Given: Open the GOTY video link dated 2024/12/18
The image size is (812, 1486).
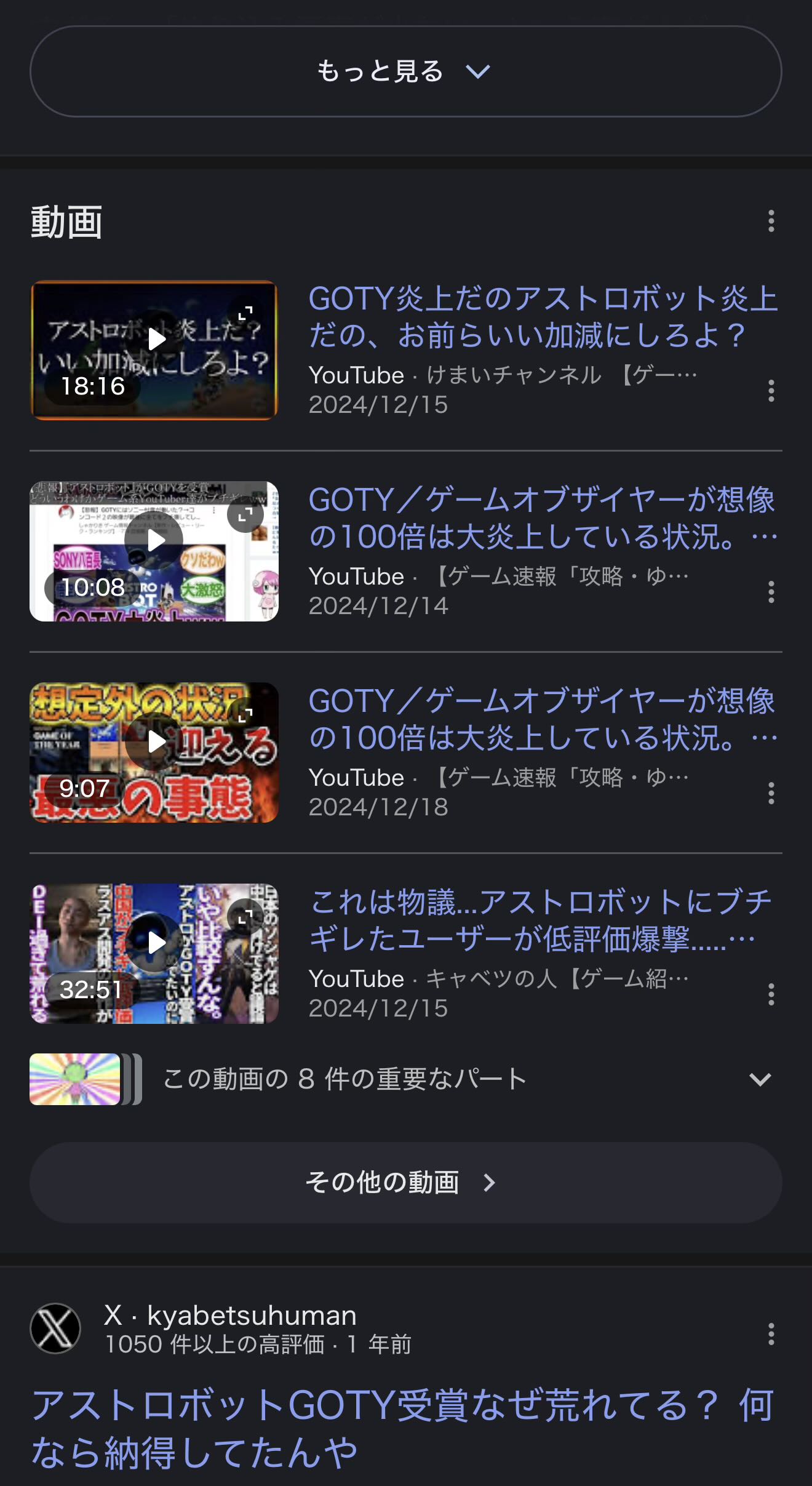Looking at the screenshot, I should (x=543, y=719).
